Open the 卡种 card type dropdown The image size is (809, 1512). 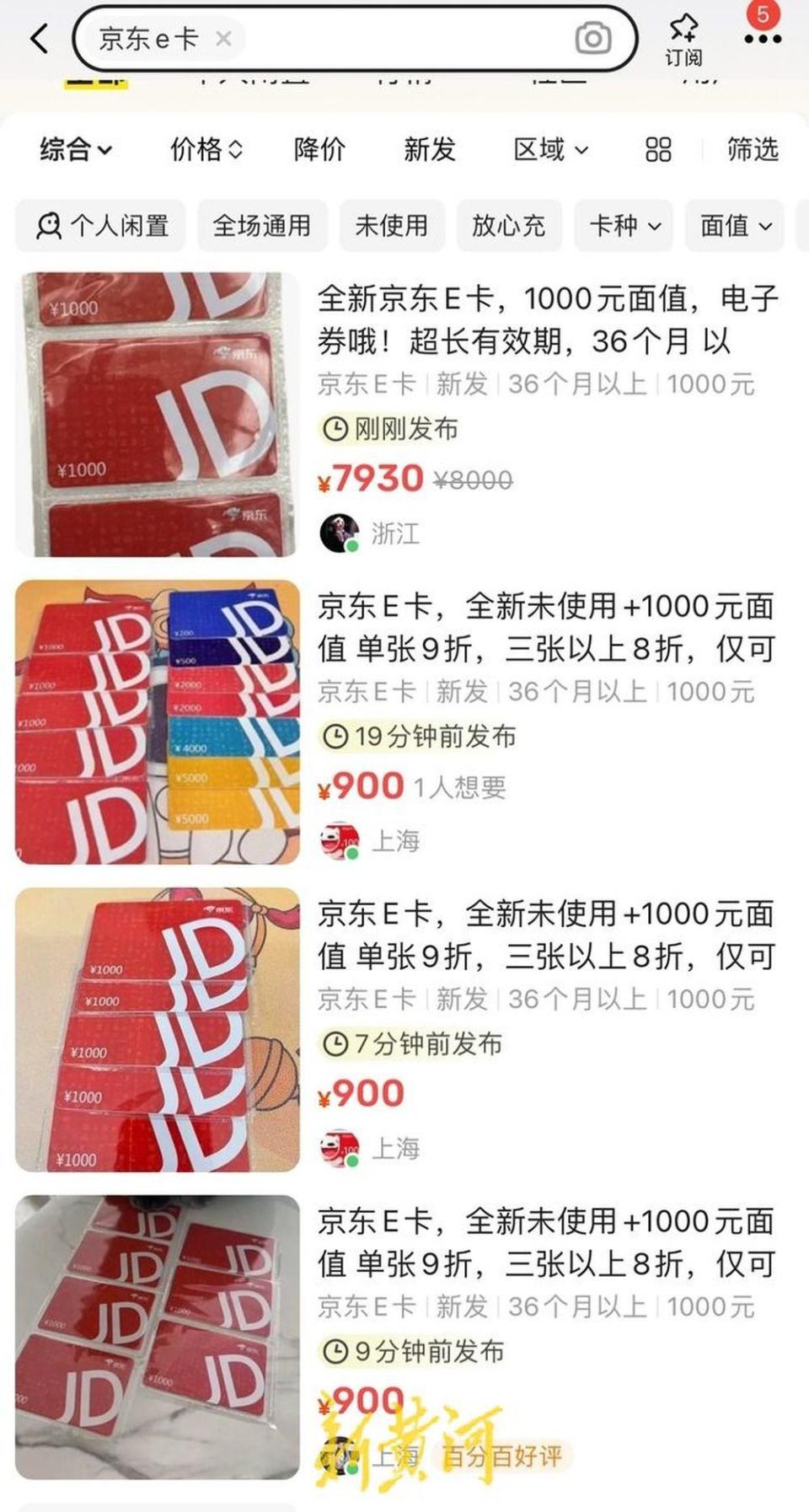click(623, 225)
